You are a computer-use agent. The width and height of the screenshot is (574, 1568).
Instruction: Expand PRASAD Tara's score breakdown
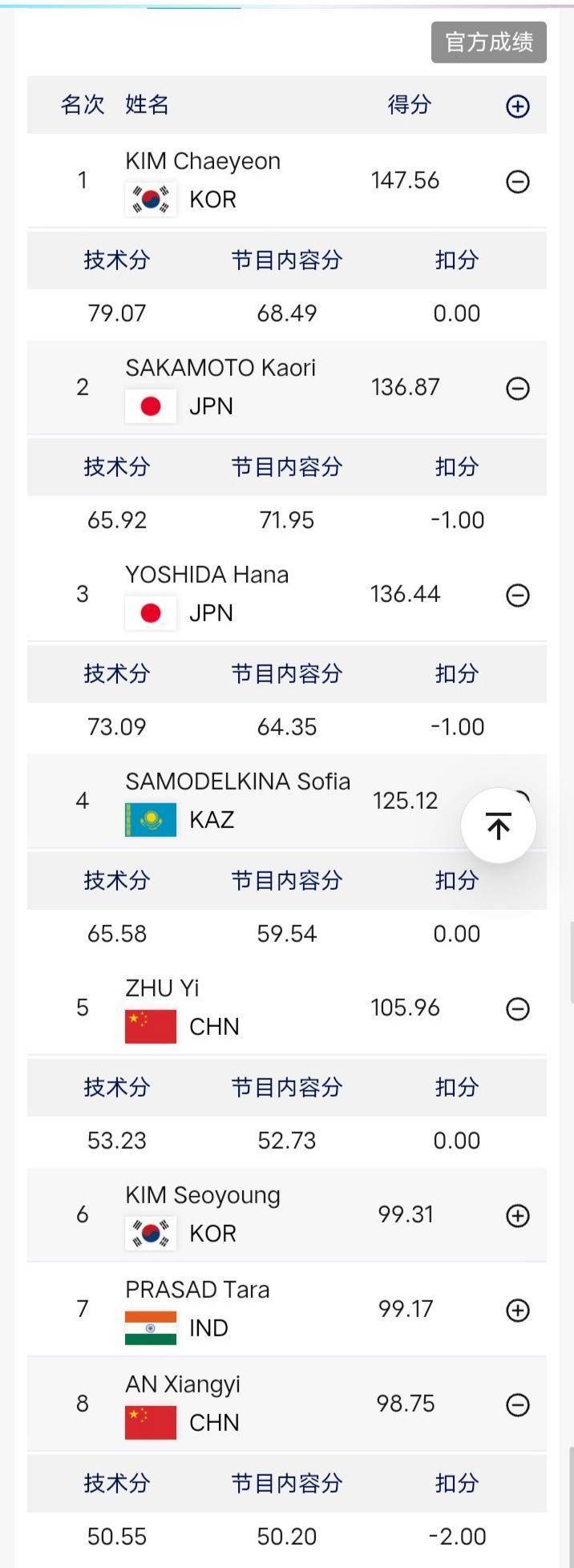click(x=518, y=1311)
